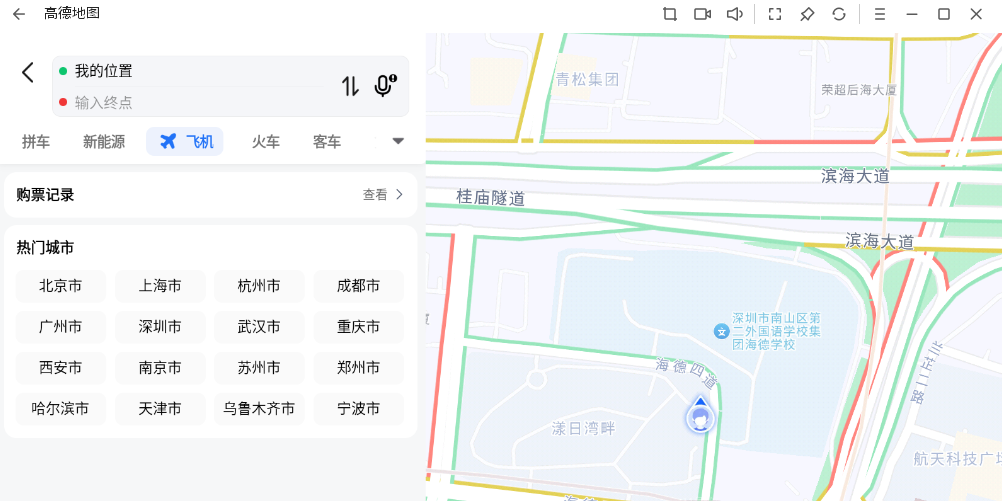The height and width of the screenshot is (501, 1002).
Task: Select 深圳市 city chip
Action: 160,327
